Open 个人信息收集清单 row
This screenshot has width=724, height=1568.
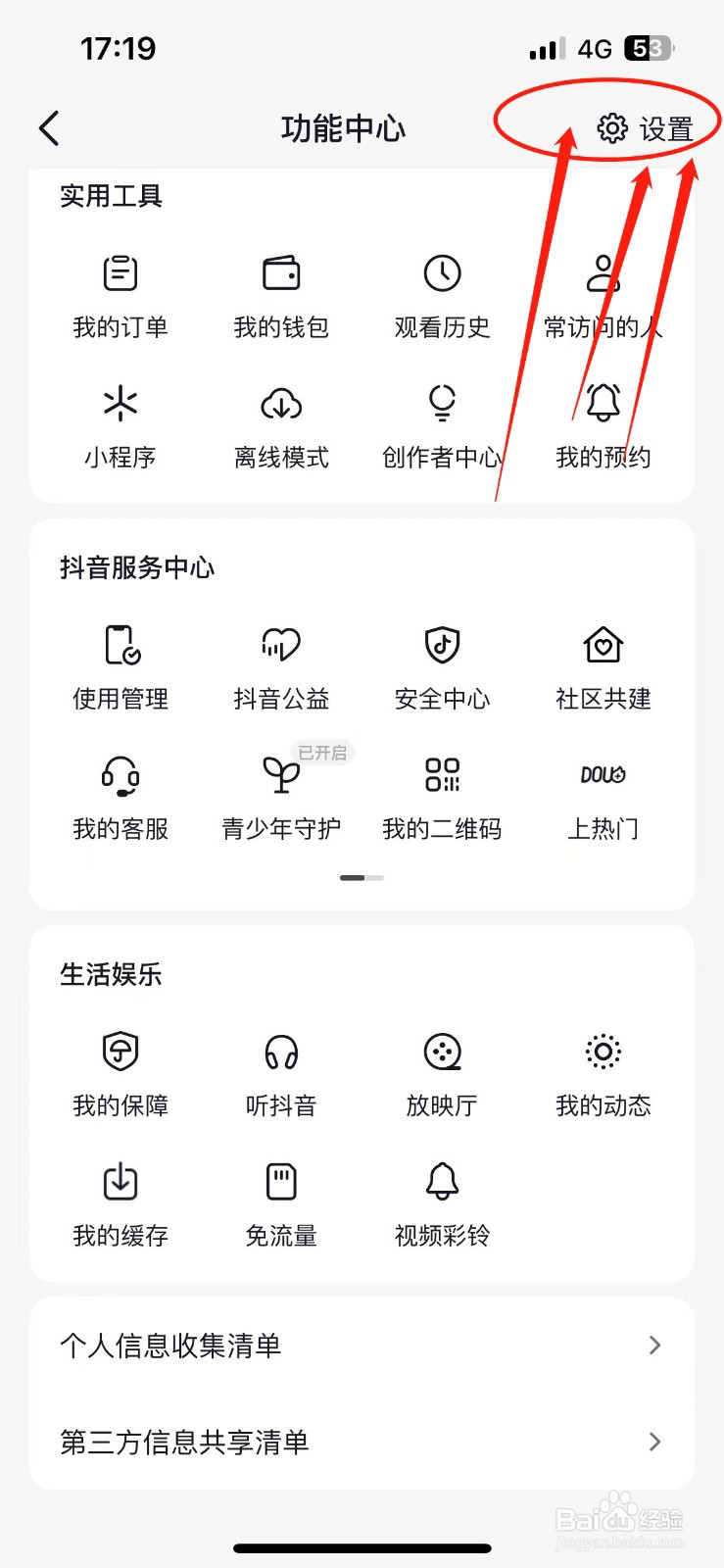[x=362, y=1346]
